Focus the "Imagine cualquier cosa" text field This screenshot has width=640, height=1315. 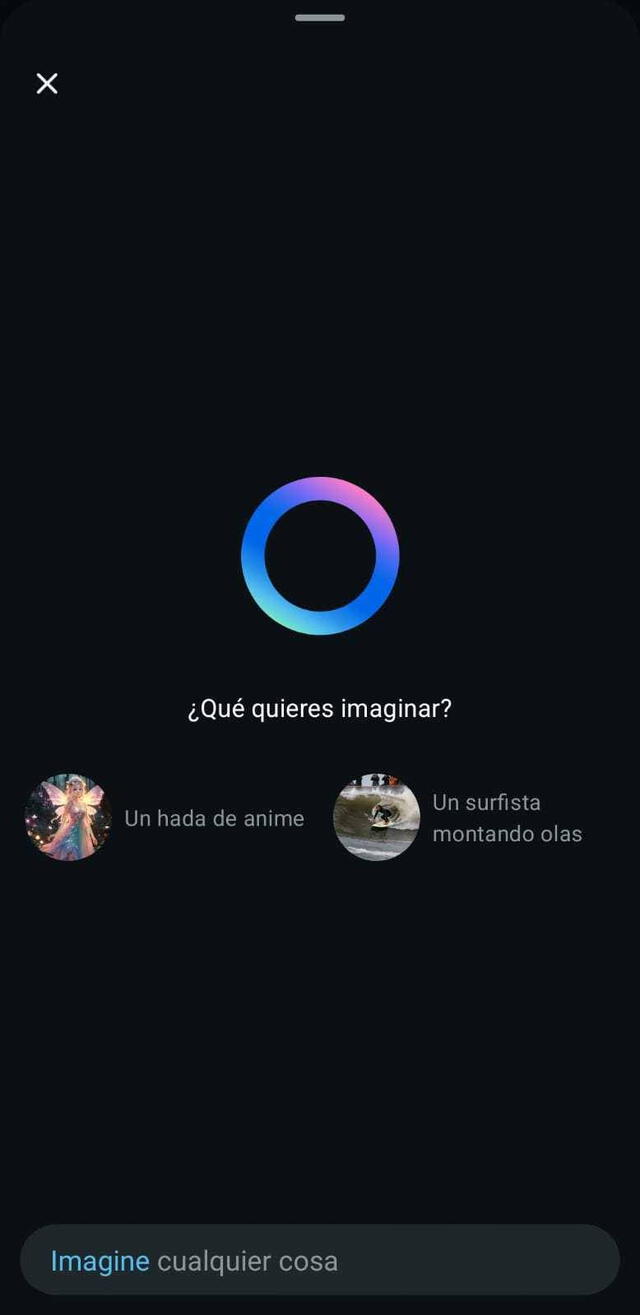point(320,1260)
